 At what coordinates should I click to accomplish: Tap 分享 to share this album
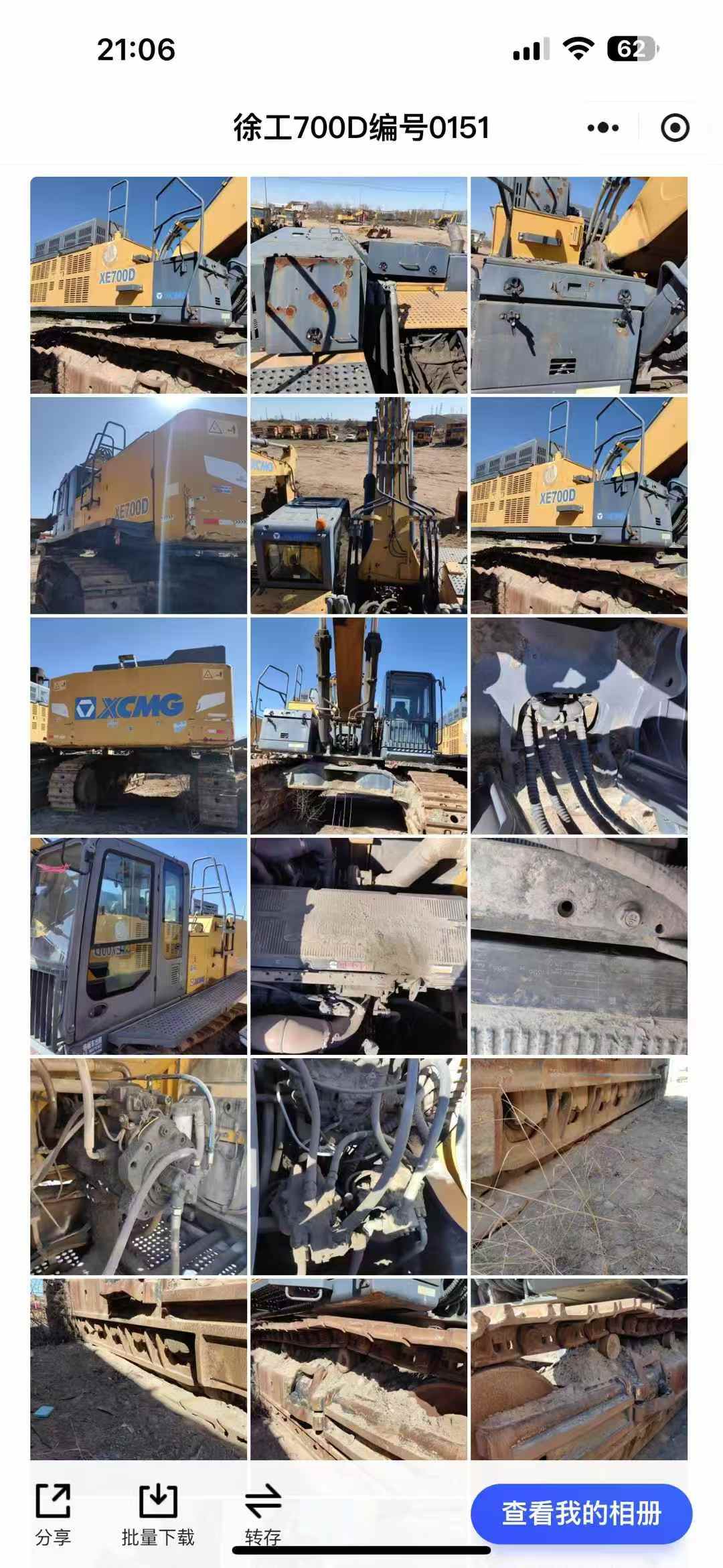click(53, 1514)
